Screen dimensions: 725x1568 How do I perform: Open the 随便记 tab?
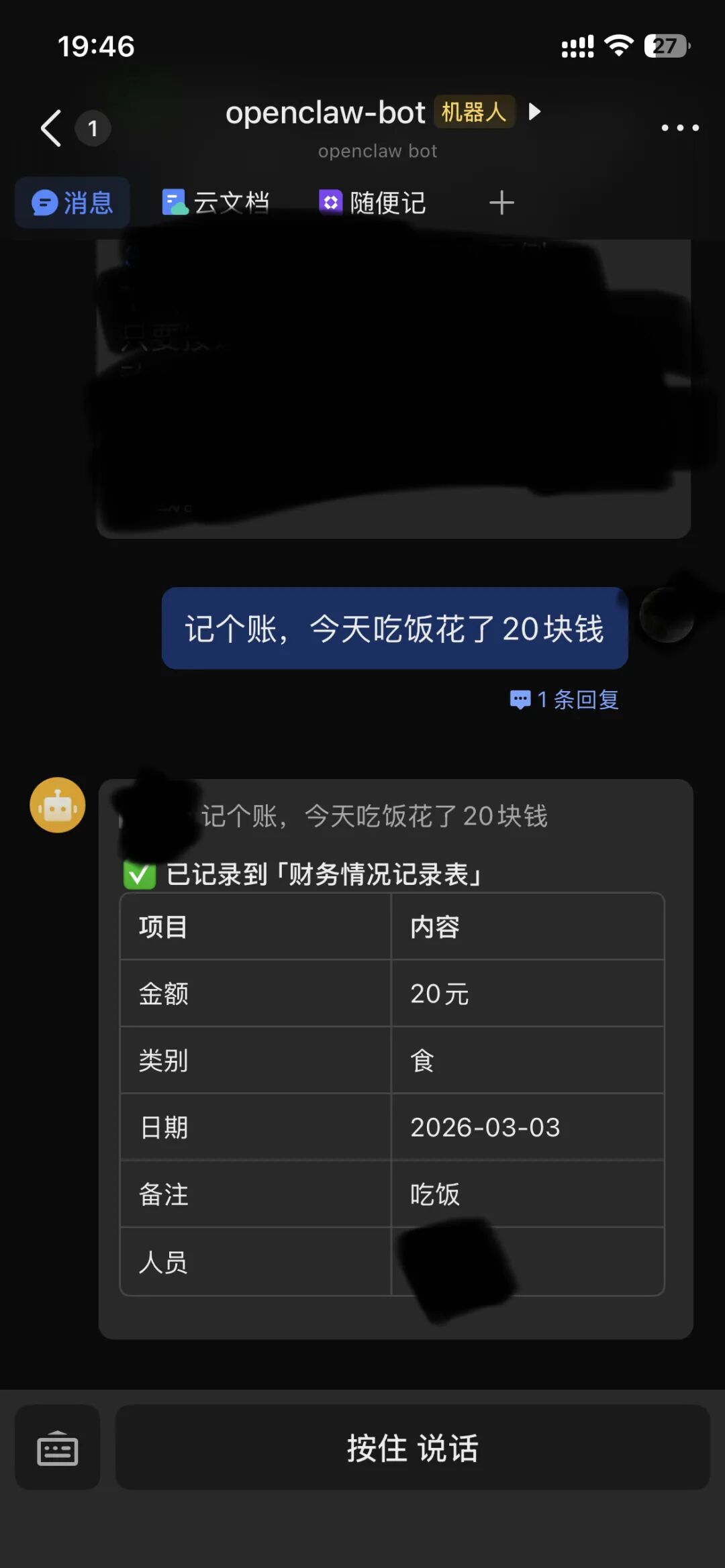point(373,203)
